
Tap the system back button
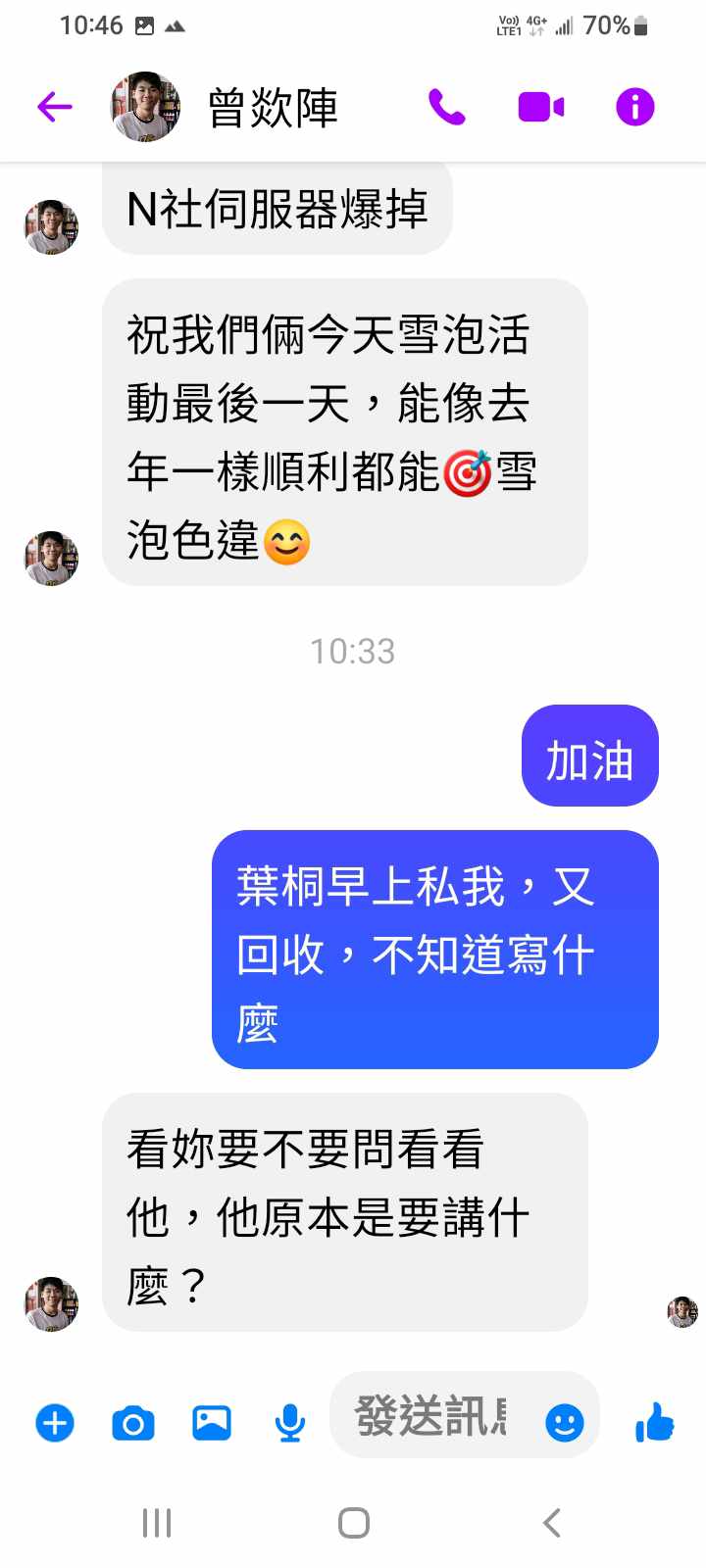point(552,1523)
